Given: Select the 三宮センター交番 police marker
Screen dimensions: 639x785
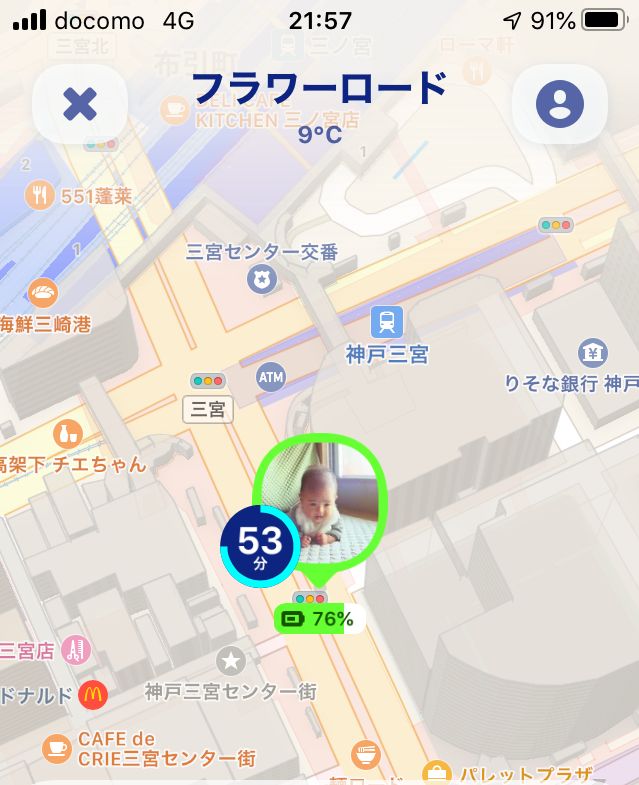Looking at the screenshot, I should 262,281.
